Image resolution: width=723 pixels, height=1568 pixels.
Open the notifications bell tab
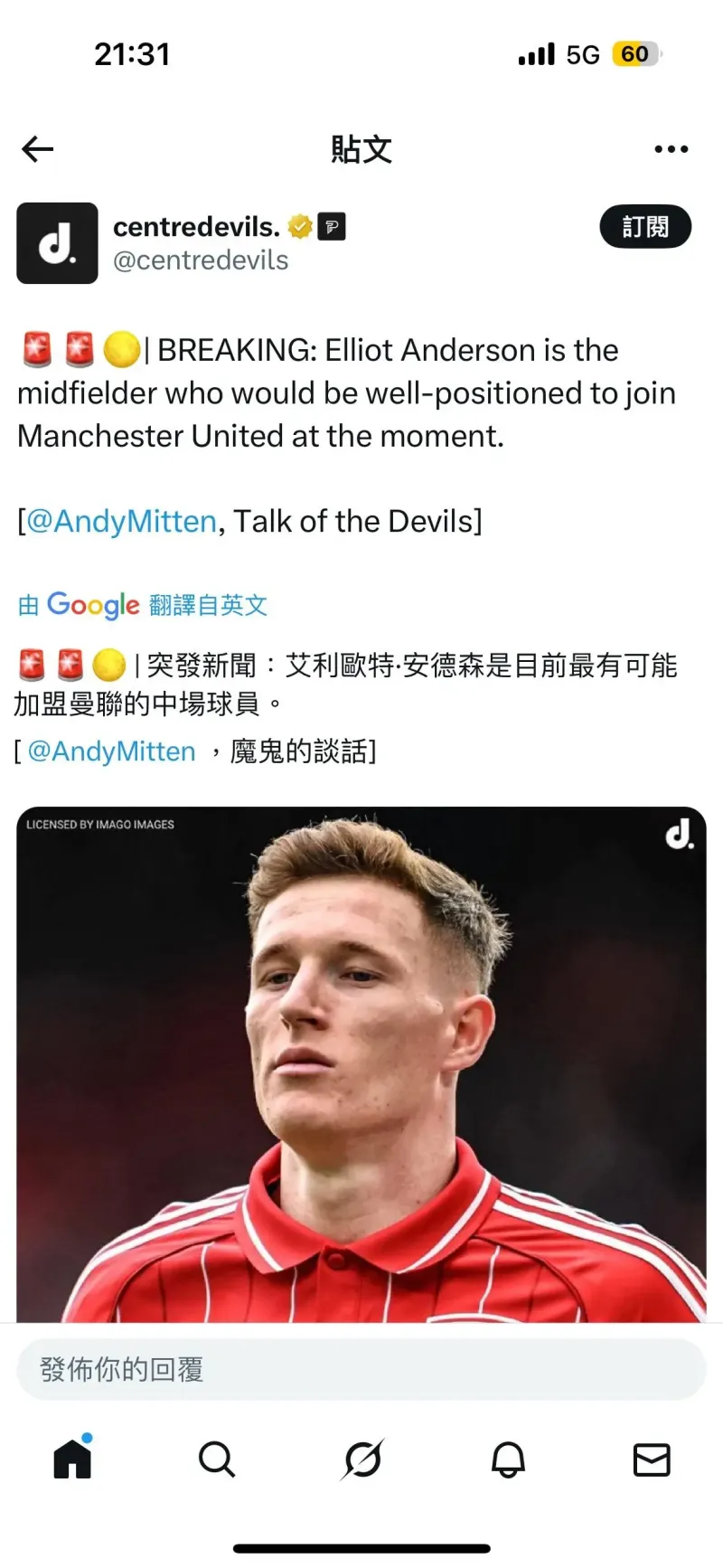coord(508,1459)
